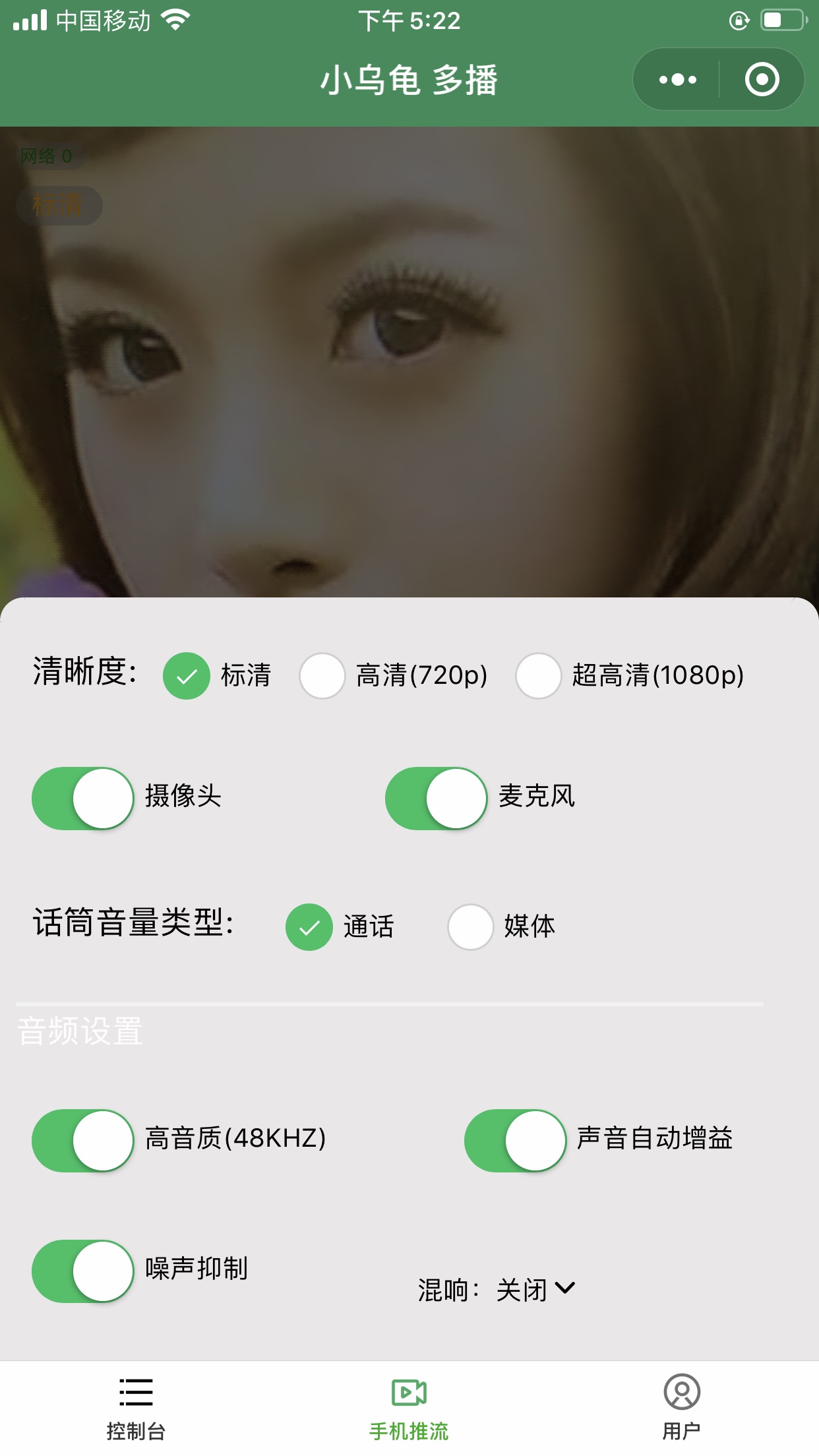Choose 媒体 as the 话筒音量类型
The image size is (819, 1456).
471,926
